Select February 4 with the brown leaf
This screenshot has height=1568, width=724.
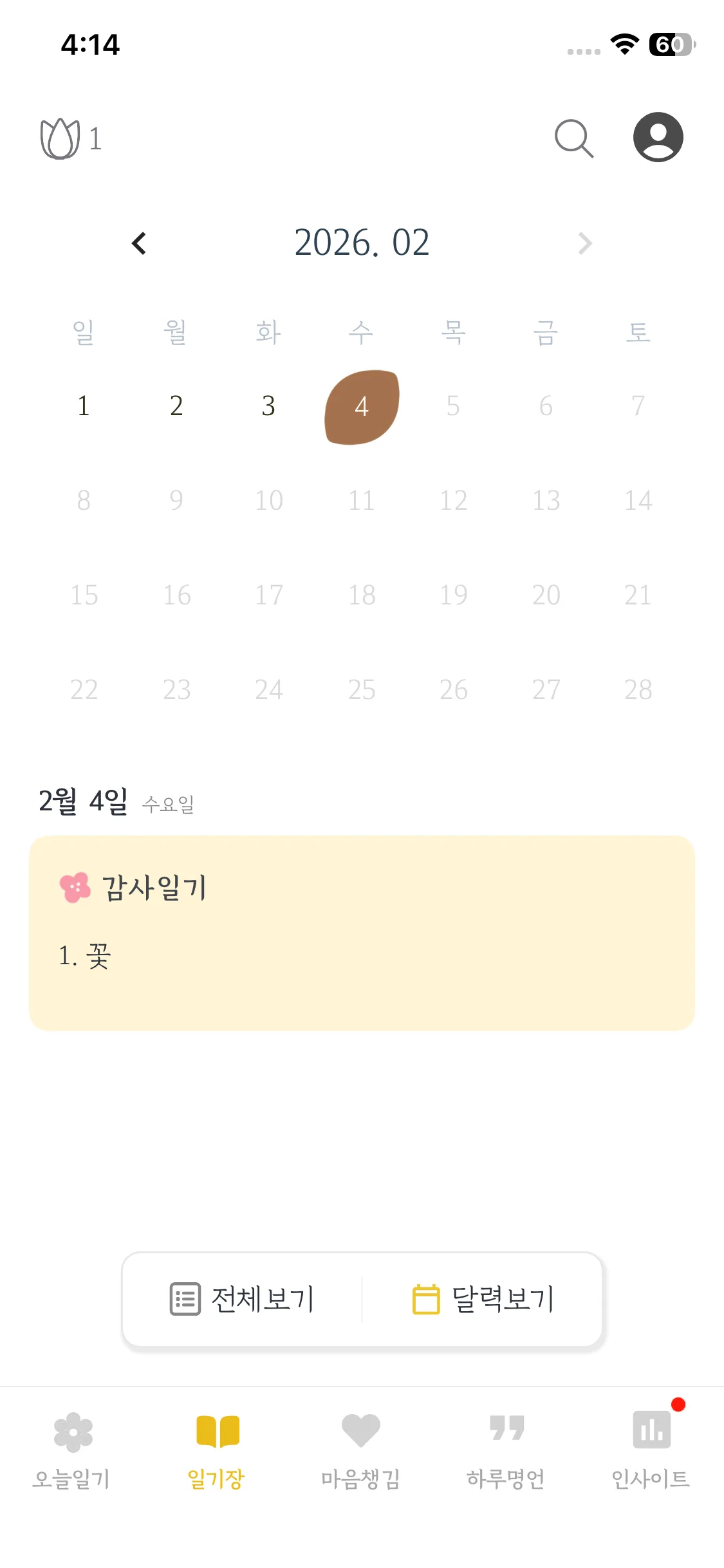point(362,407)
